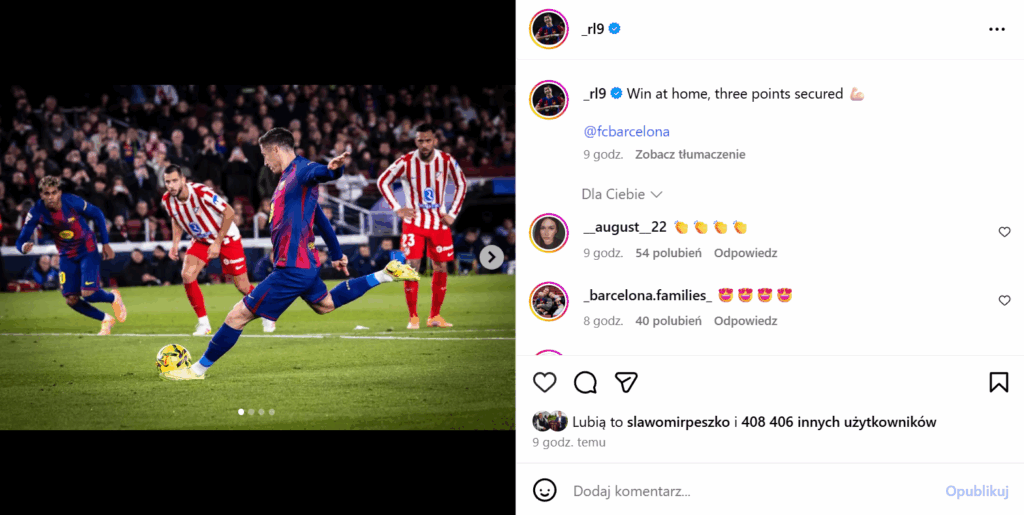Expand the Dla Ciebie comment sorting dropdown

click(622, 194)
